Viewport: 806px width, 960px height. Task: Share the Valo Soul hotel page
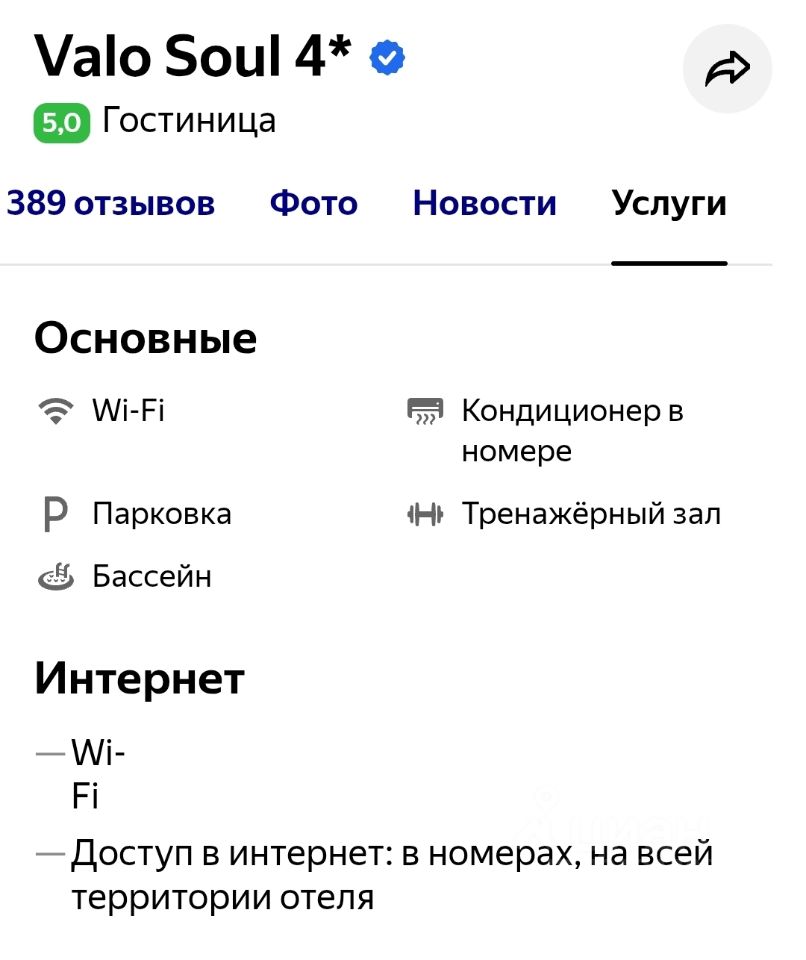[727, 70]
